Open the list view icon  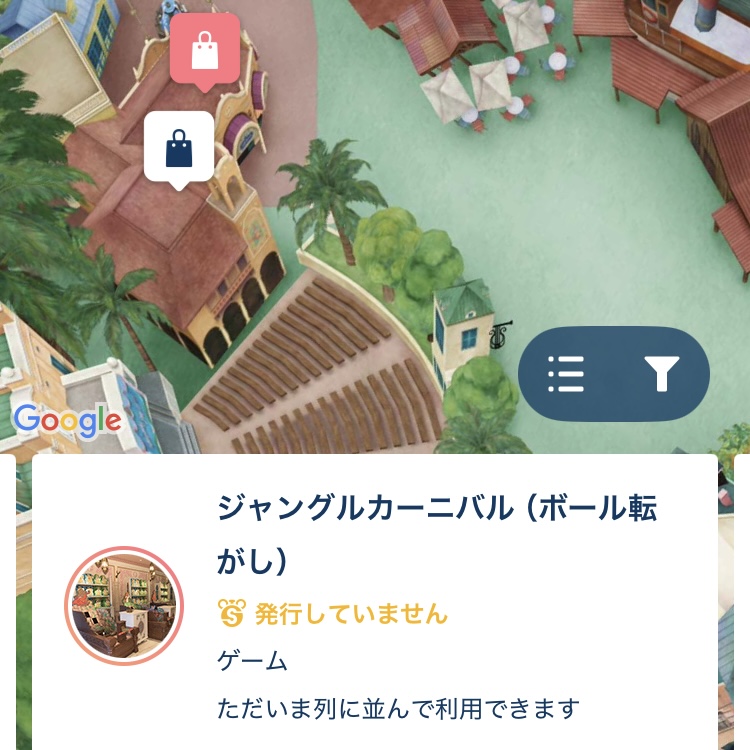(x=566, y=374)
